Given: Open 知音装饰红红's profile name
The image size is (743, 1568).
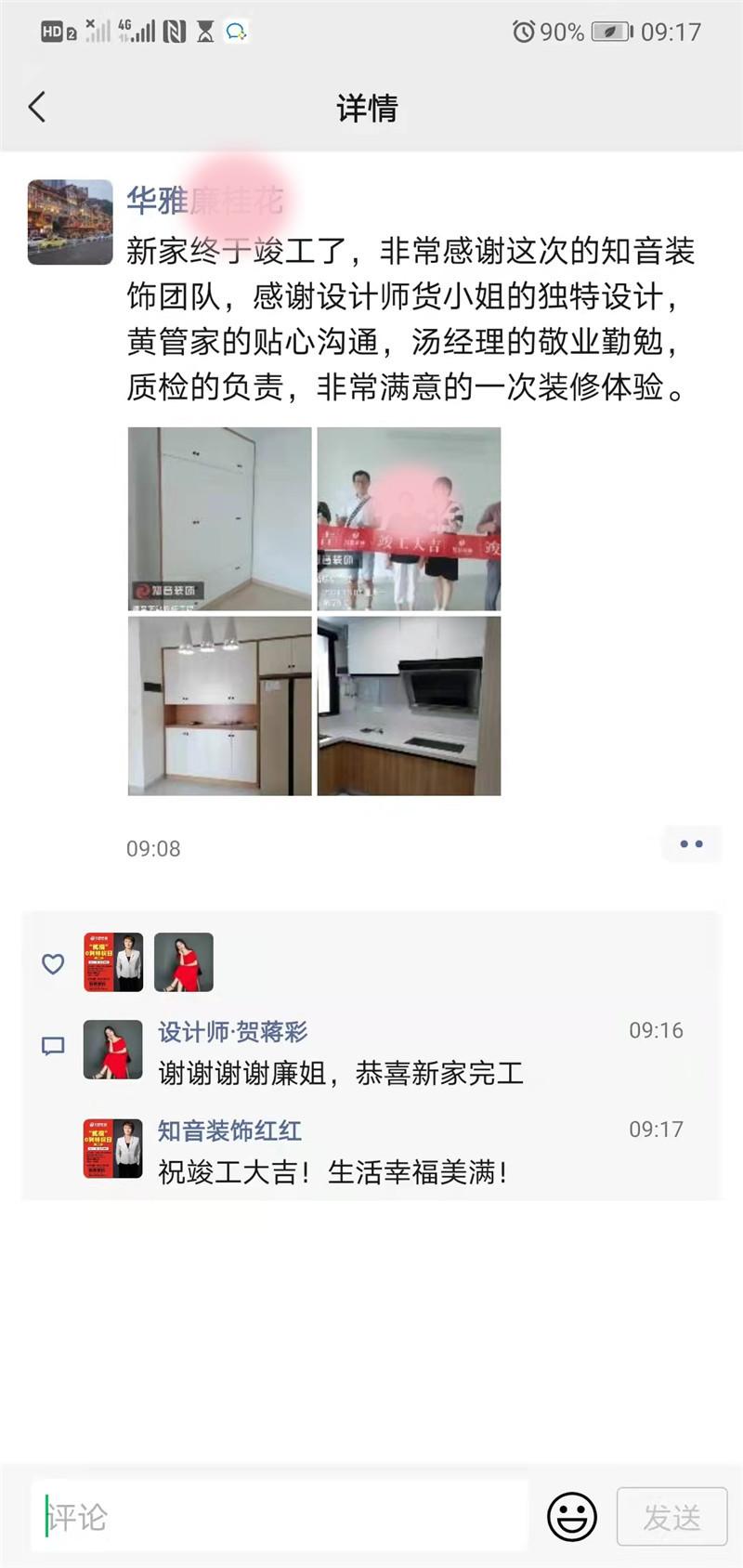Looking at the screenshot, I should click(229, 1130).
